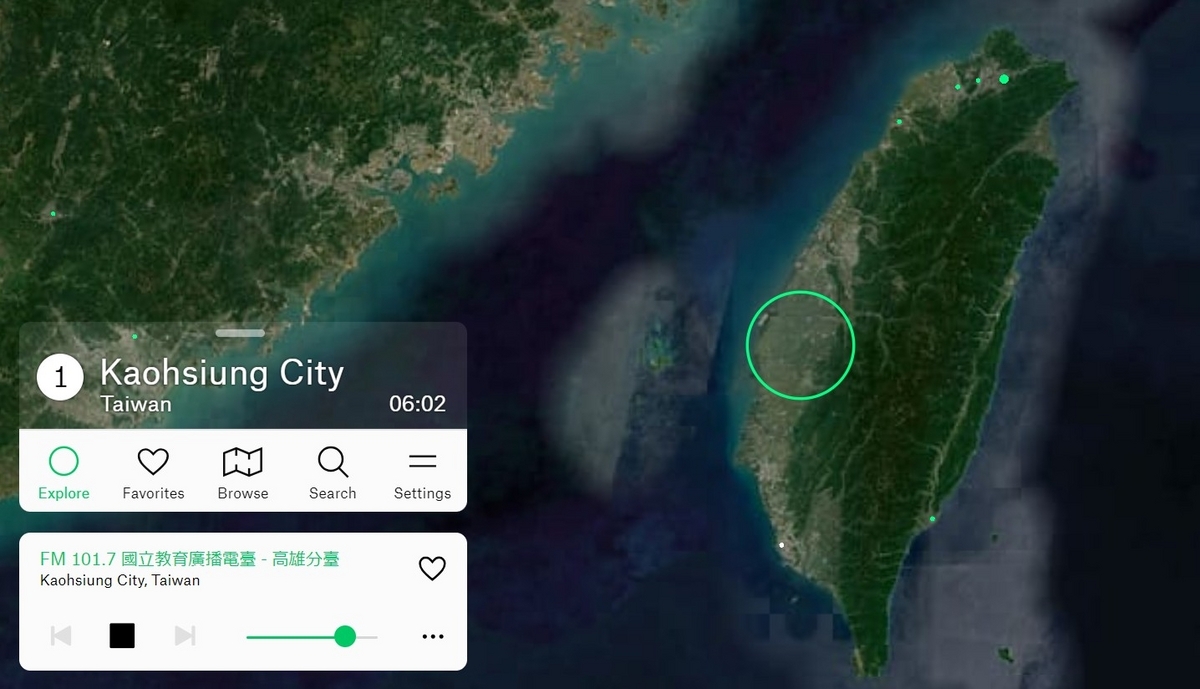Viewport: 1200px width, 689px height.
Task: Tap the panel handle above Kaohsiung City
Action: 240,332
